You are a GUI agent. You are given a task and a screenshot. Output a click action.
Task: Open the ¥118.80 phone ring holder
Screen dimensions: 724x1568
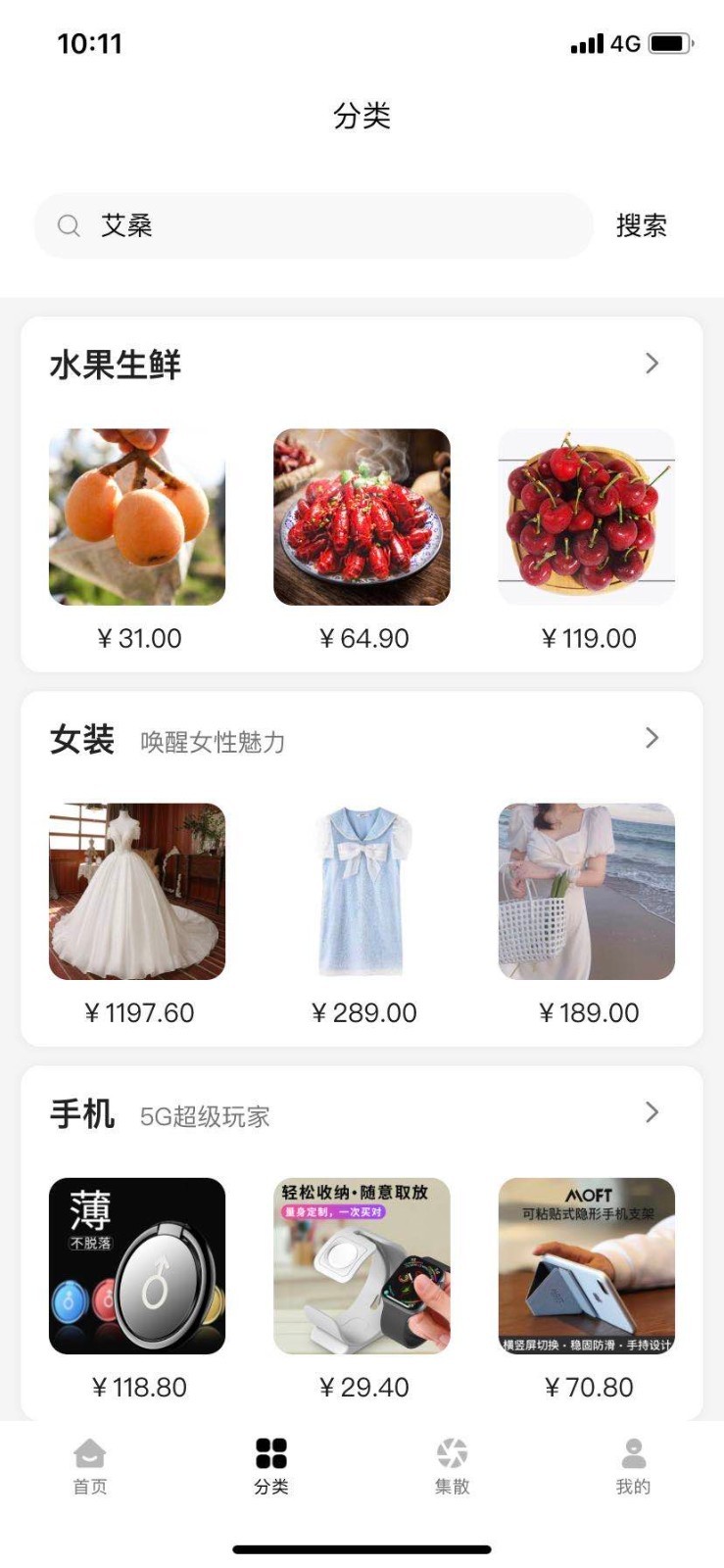tap(137, 1265)
